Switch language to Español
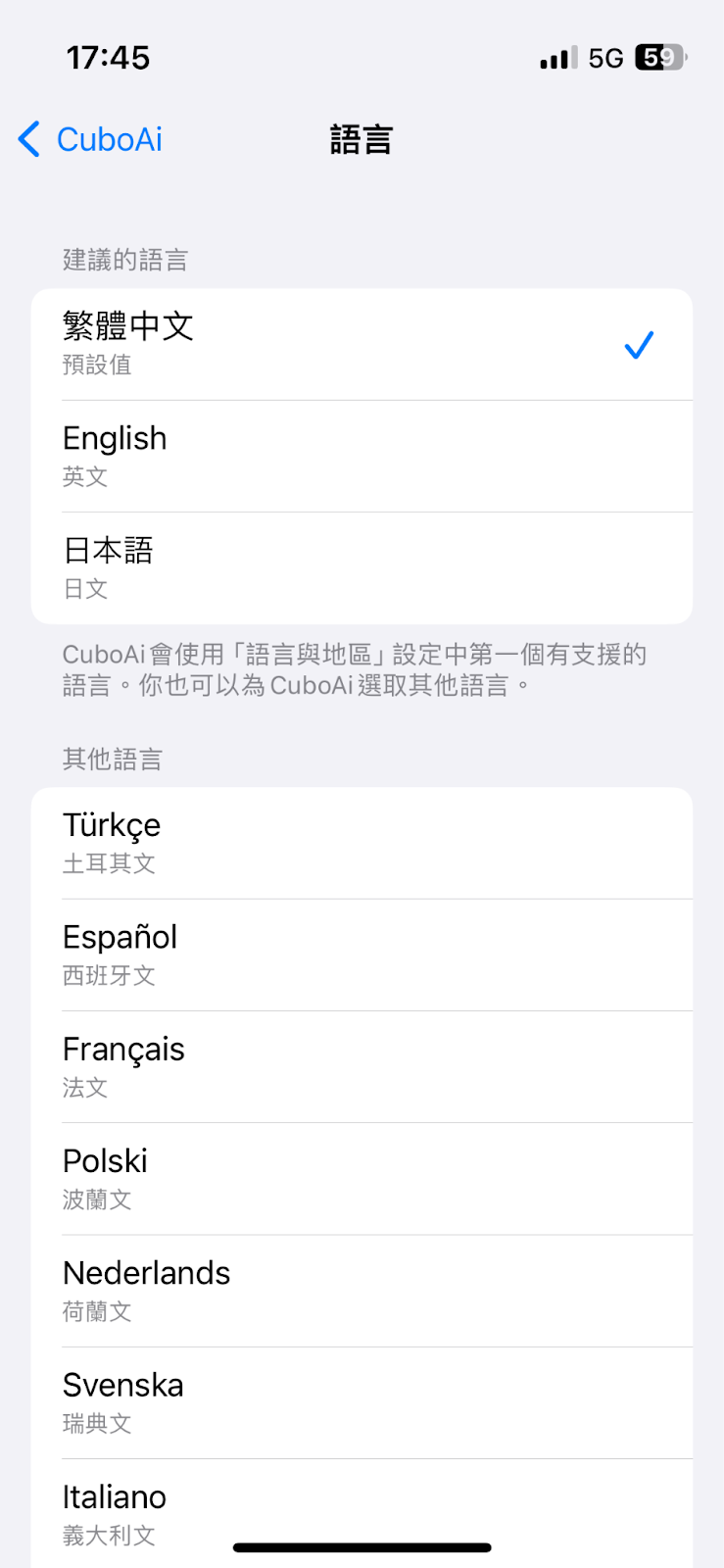 pos(361,955)
